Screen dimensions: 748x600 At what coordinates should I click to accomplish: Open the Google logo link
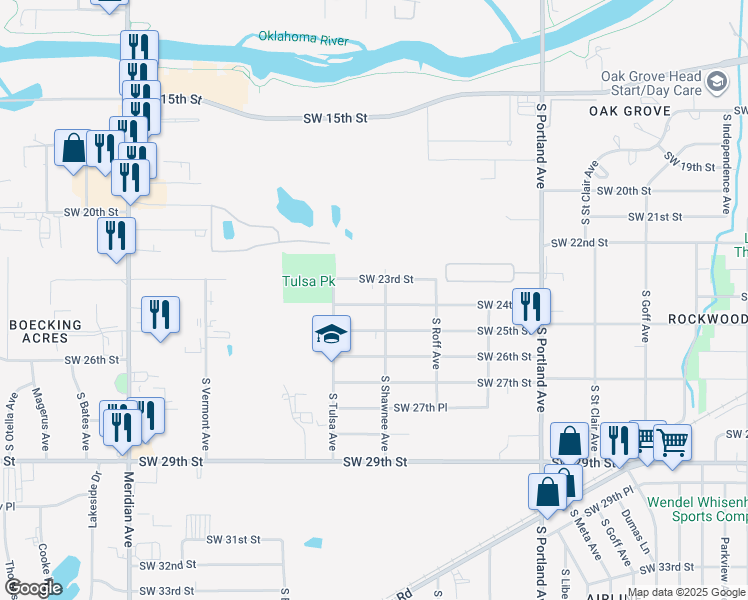pyautogui.click(x=32, y=587)
